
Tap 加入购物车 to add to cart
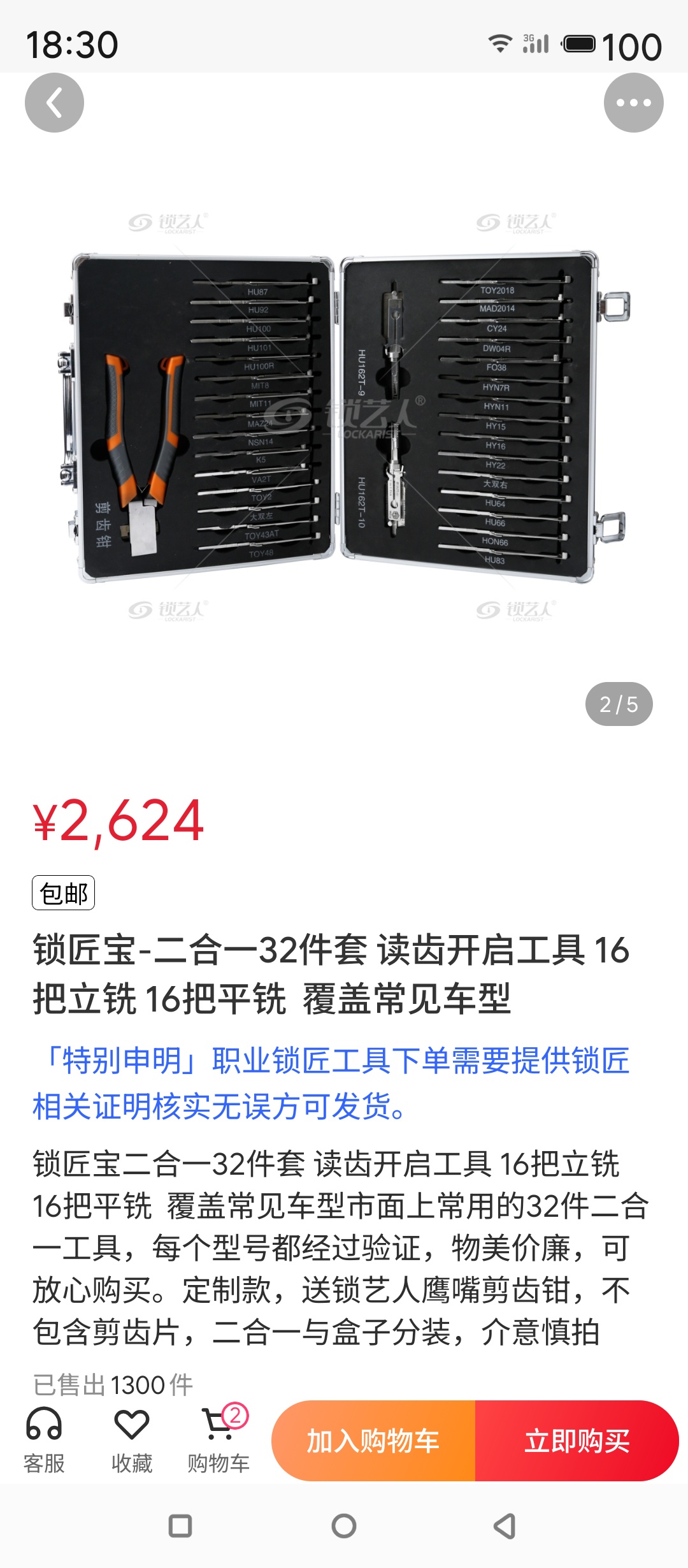coord(374,1441)
